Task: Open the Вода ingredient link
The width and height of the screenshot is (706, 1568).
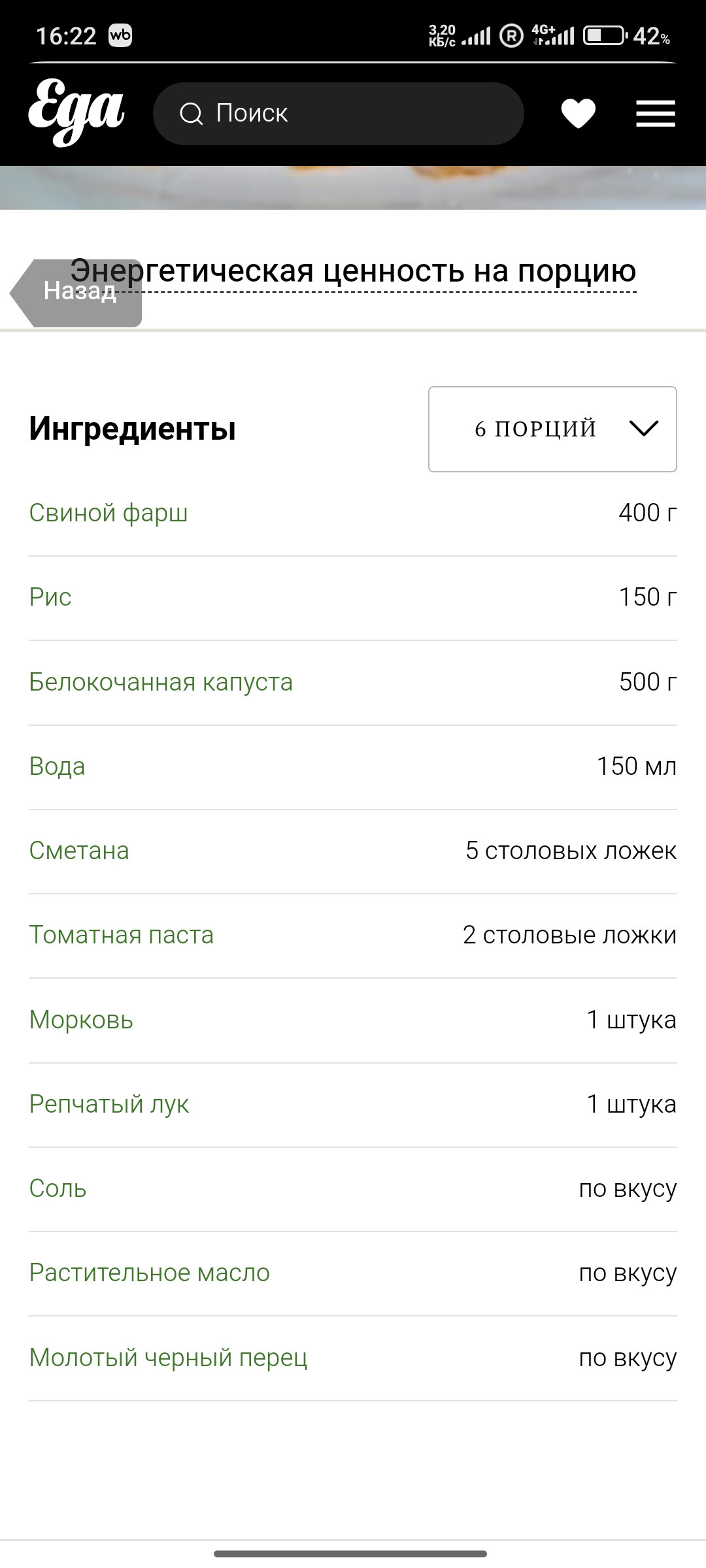Action: point(58,766)
